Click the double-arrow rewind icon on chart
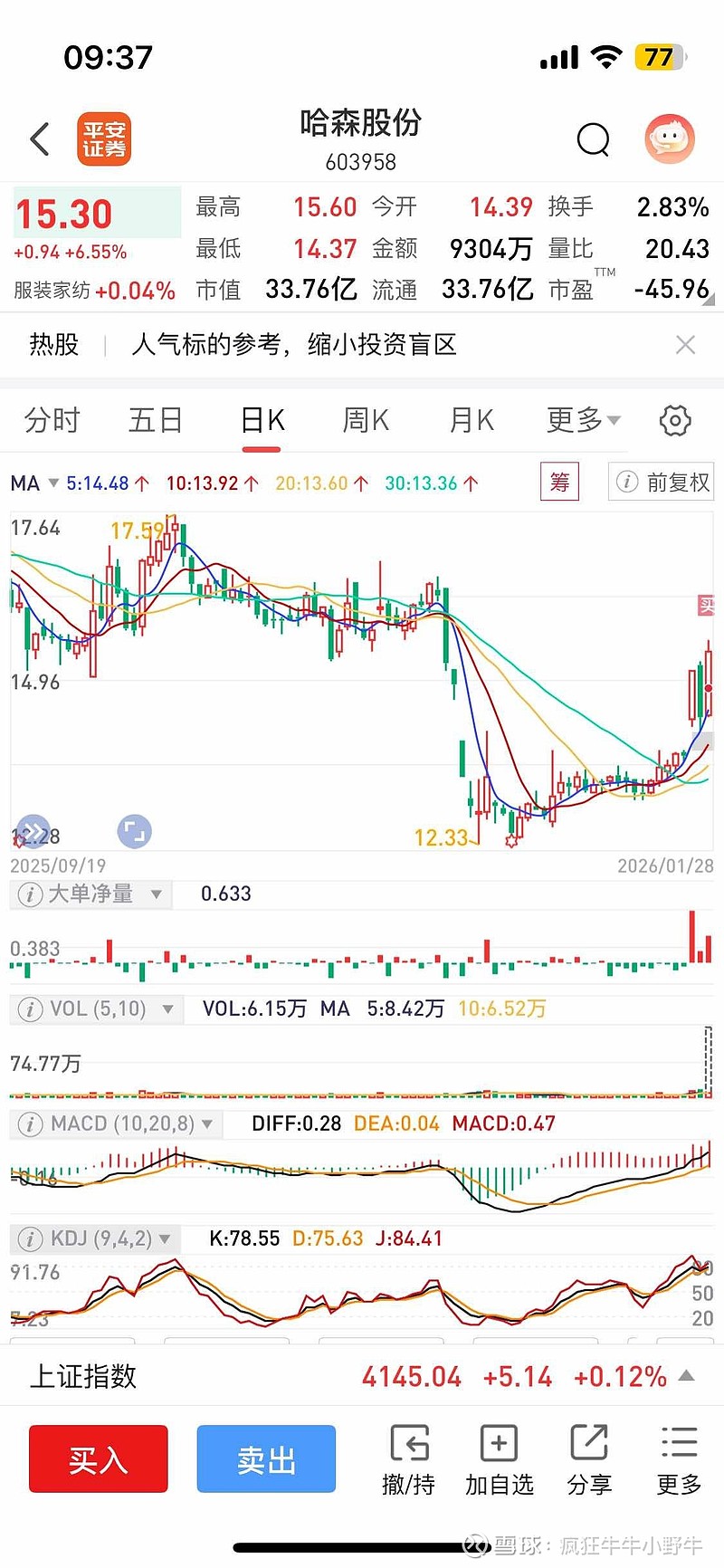Screen dimensions: 724x1568 click(x=32, y=831)
